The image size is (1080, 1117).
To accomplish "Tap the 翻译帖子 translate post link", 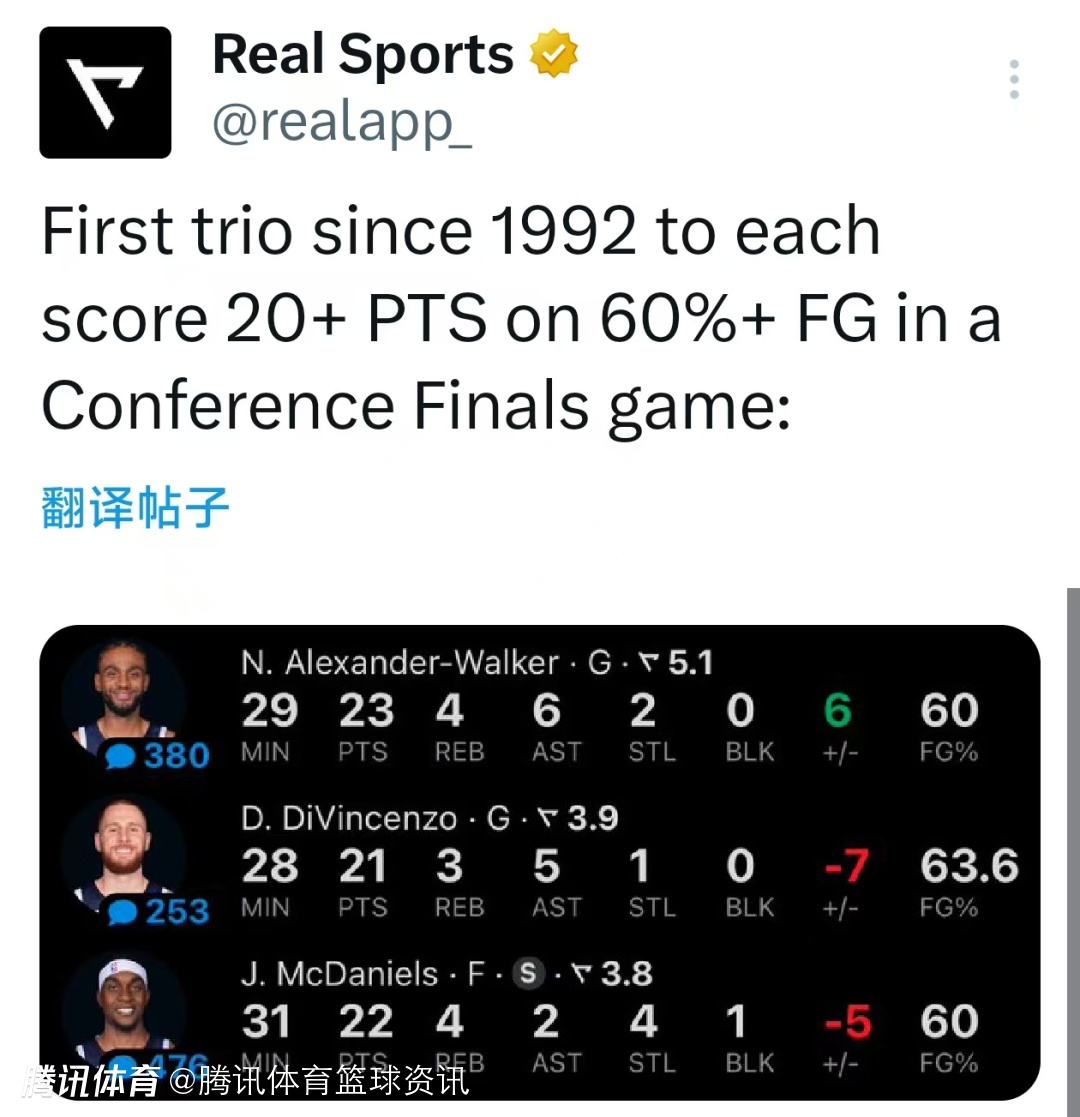I will (135, 507).
